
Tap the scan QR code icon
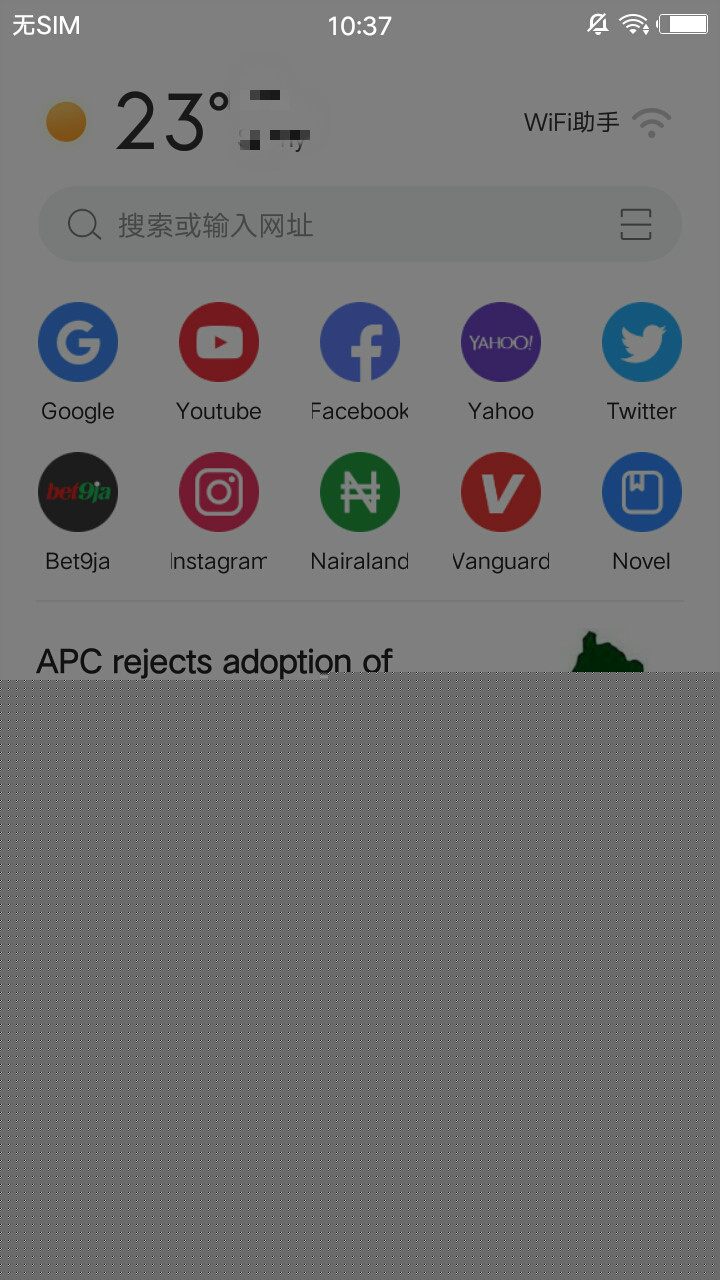point(636,225)
